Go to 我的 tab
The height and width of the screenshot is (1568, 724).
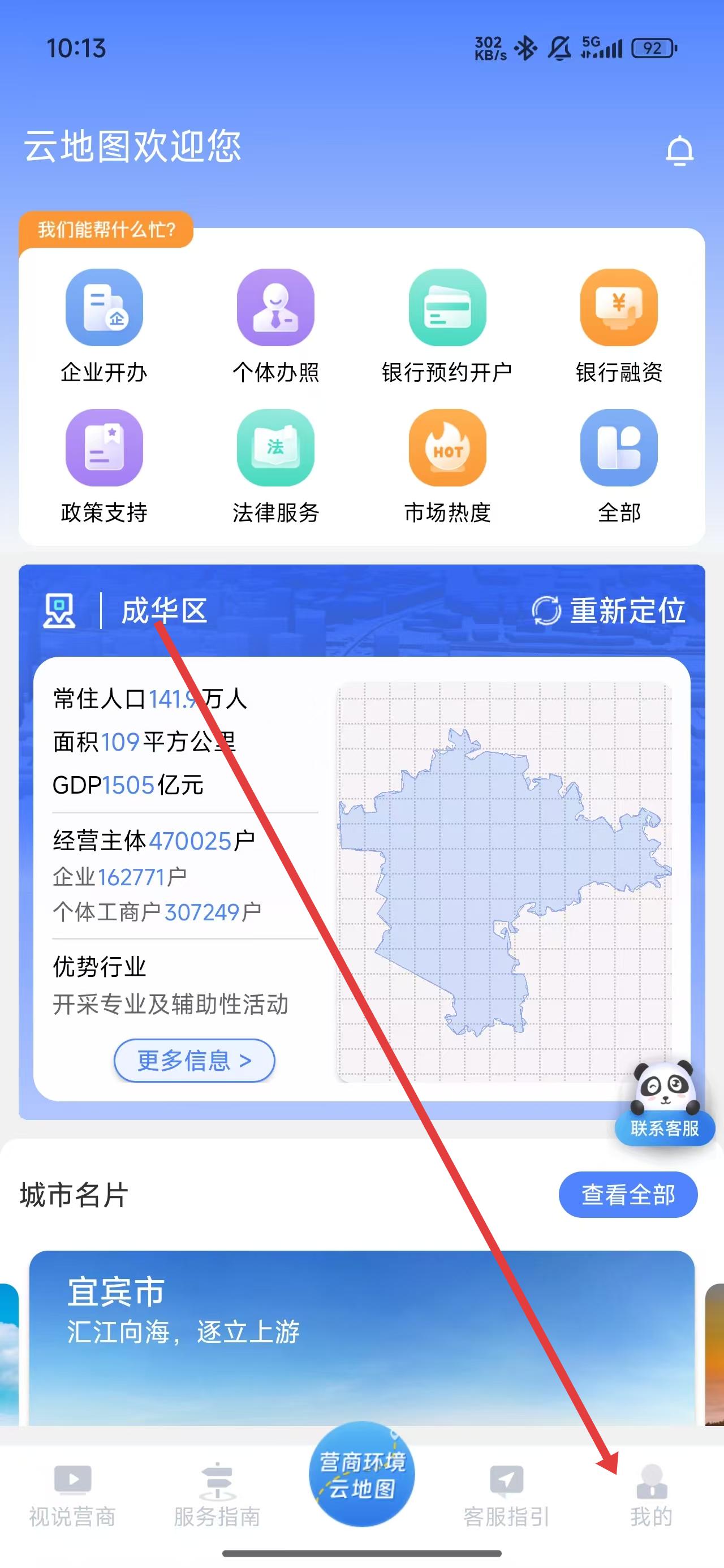[x=651, y=1496]
